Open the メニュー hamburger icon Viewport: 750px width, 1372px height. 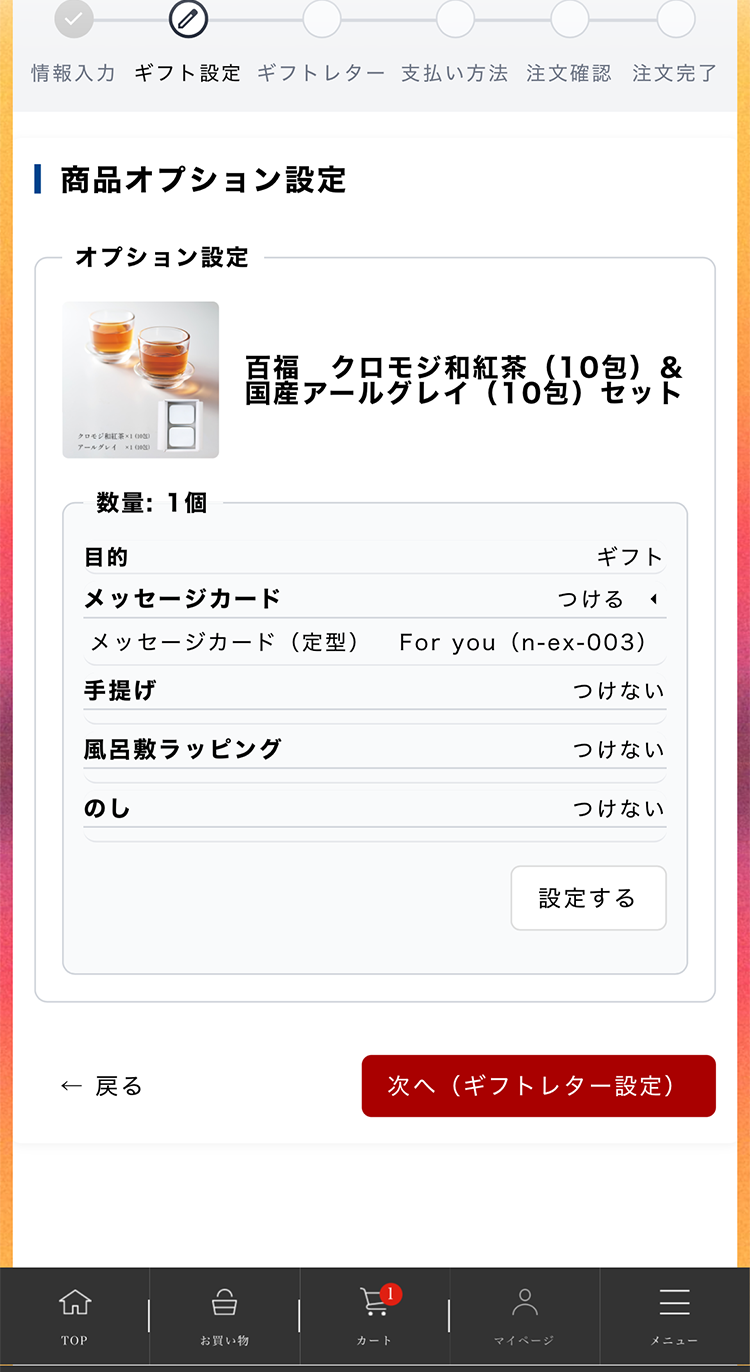tap(674, 1303)
